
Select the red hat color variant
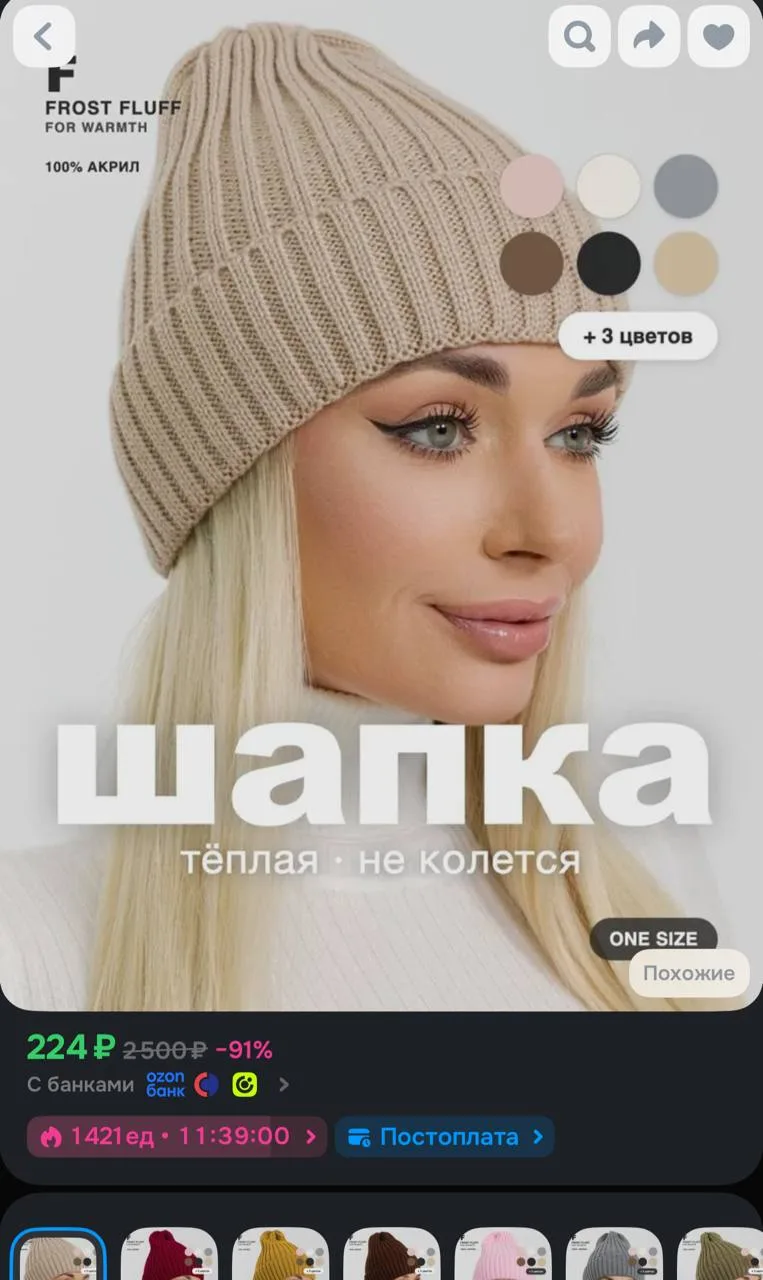click(x=168, y=1254)
